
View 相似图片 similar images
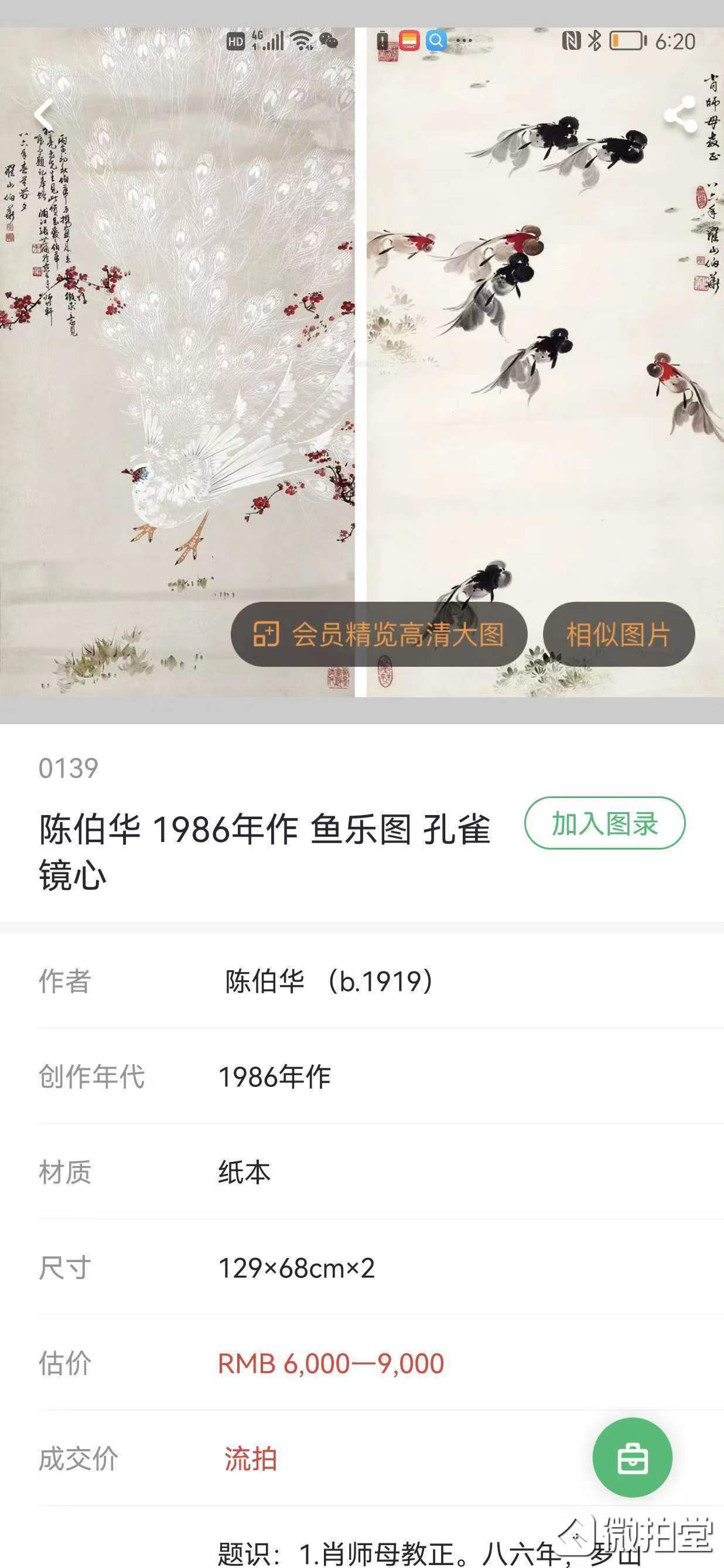coord(618,634)
